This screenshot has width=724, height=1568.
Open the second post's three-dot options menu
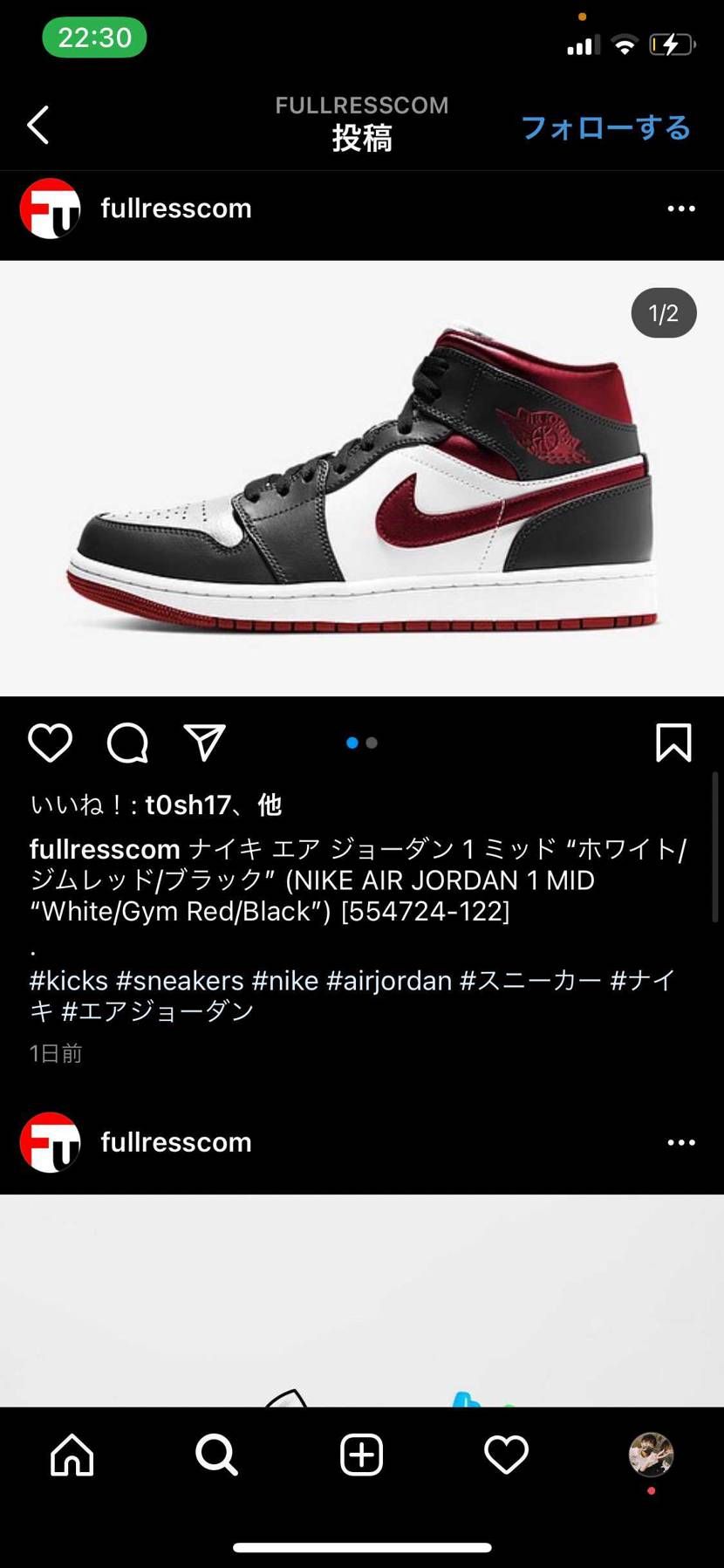pyautogui.click(x=680, y=1142)
